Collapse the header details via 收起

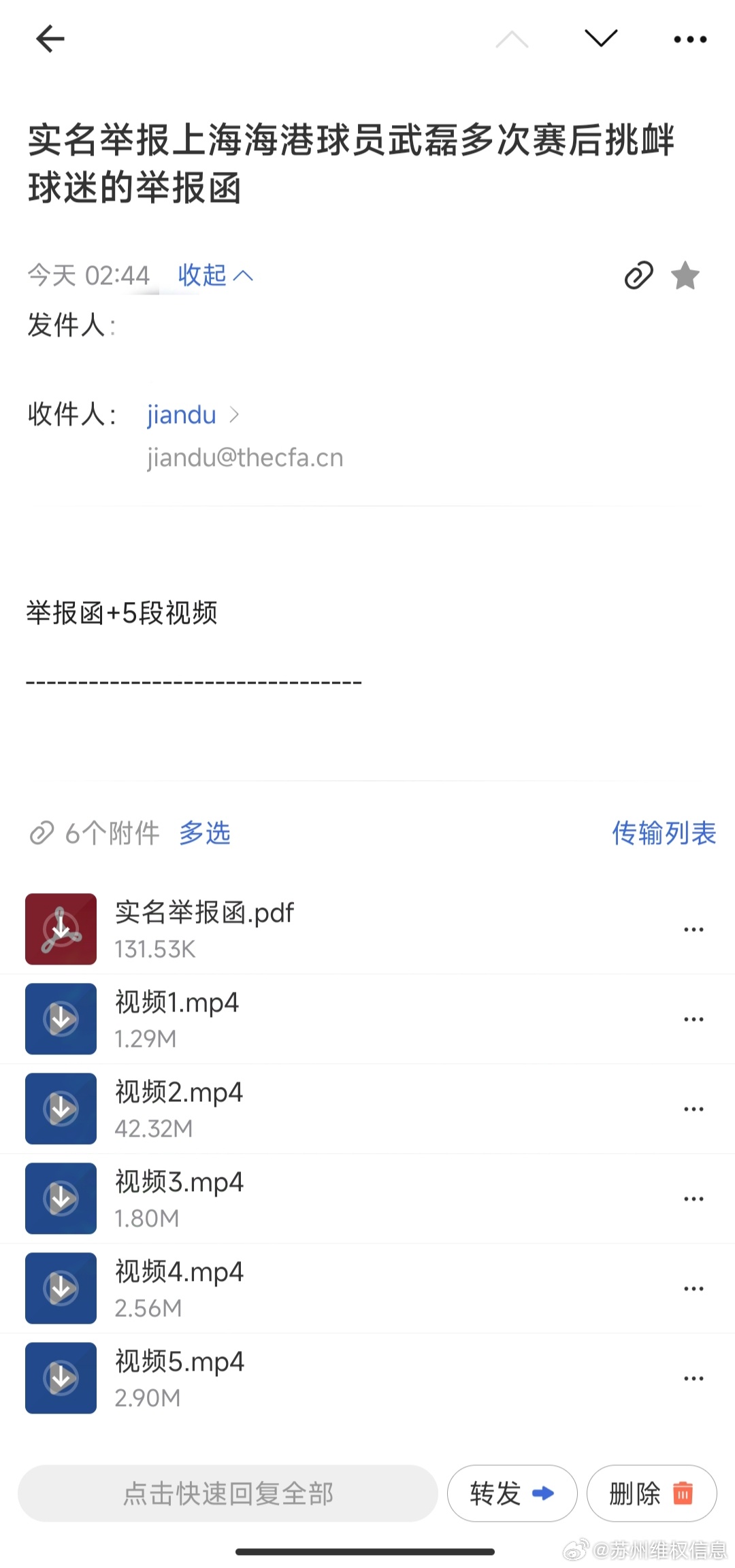point(215,276)
